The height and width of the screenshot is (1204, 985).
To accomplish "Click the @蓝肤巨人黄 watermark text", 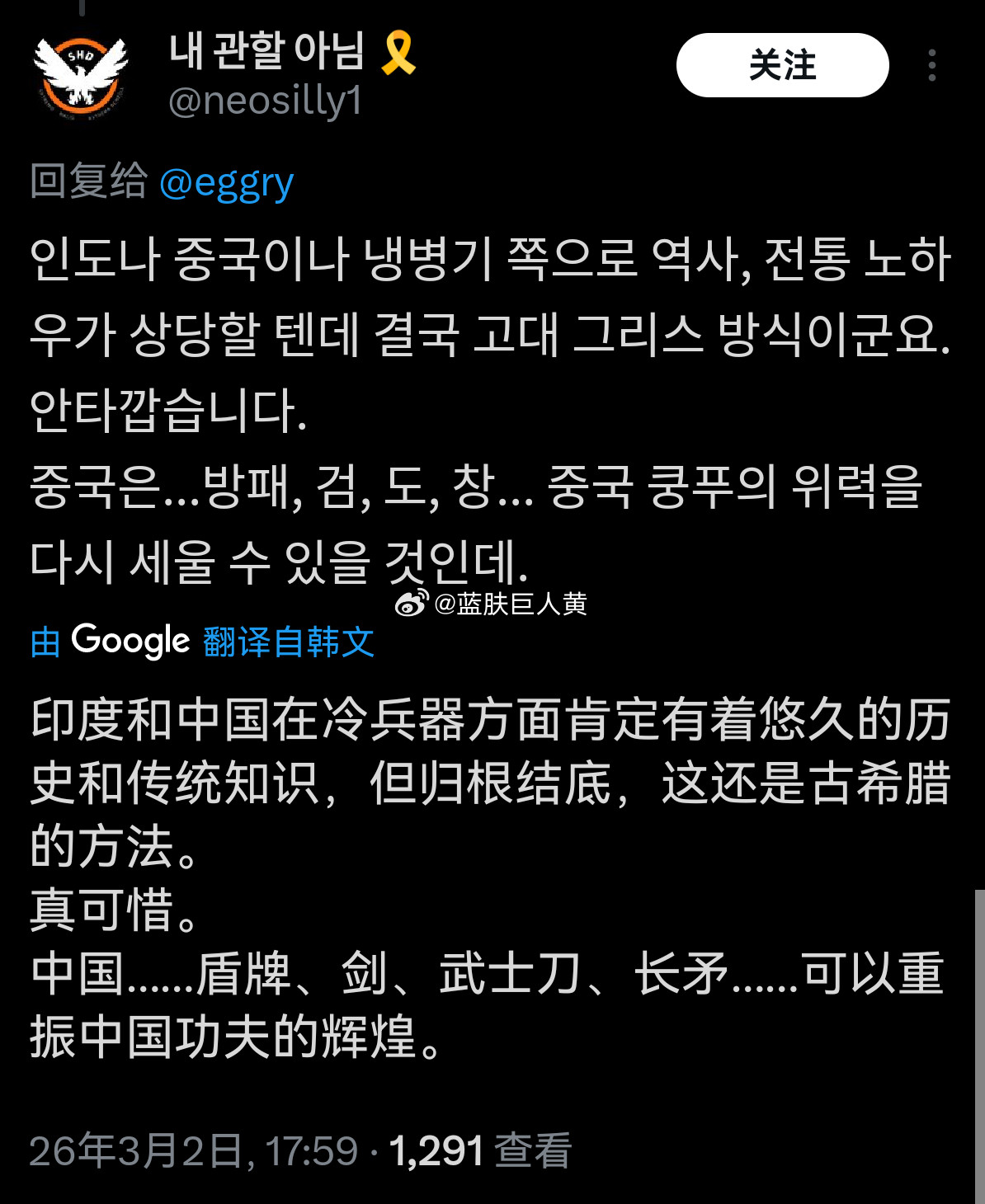I will (x=512, y=604).
